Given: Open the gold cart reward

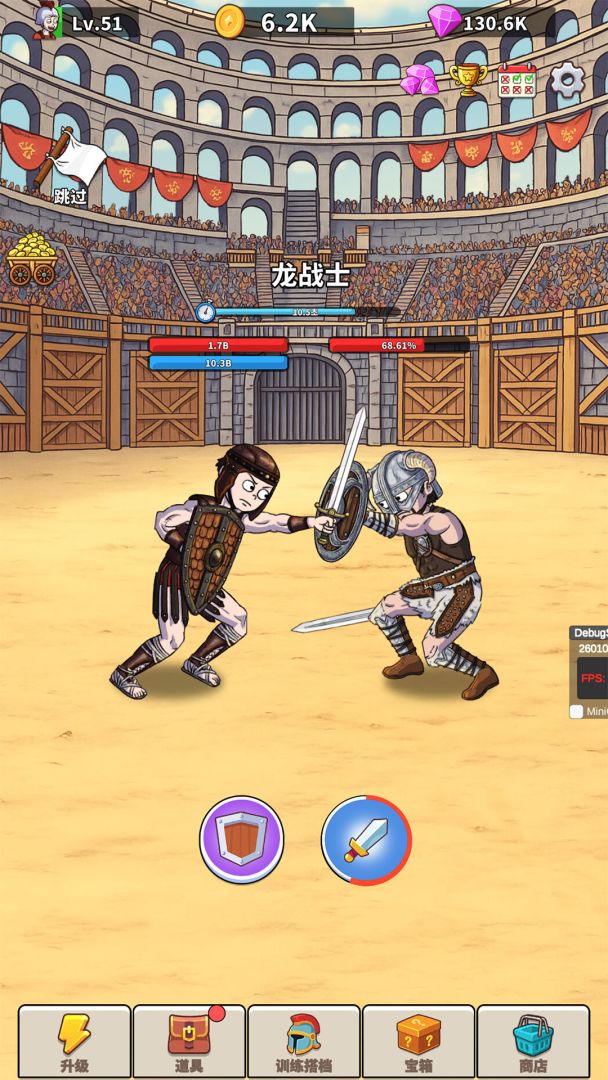Looking at the screenshot, I should [31, 259].
